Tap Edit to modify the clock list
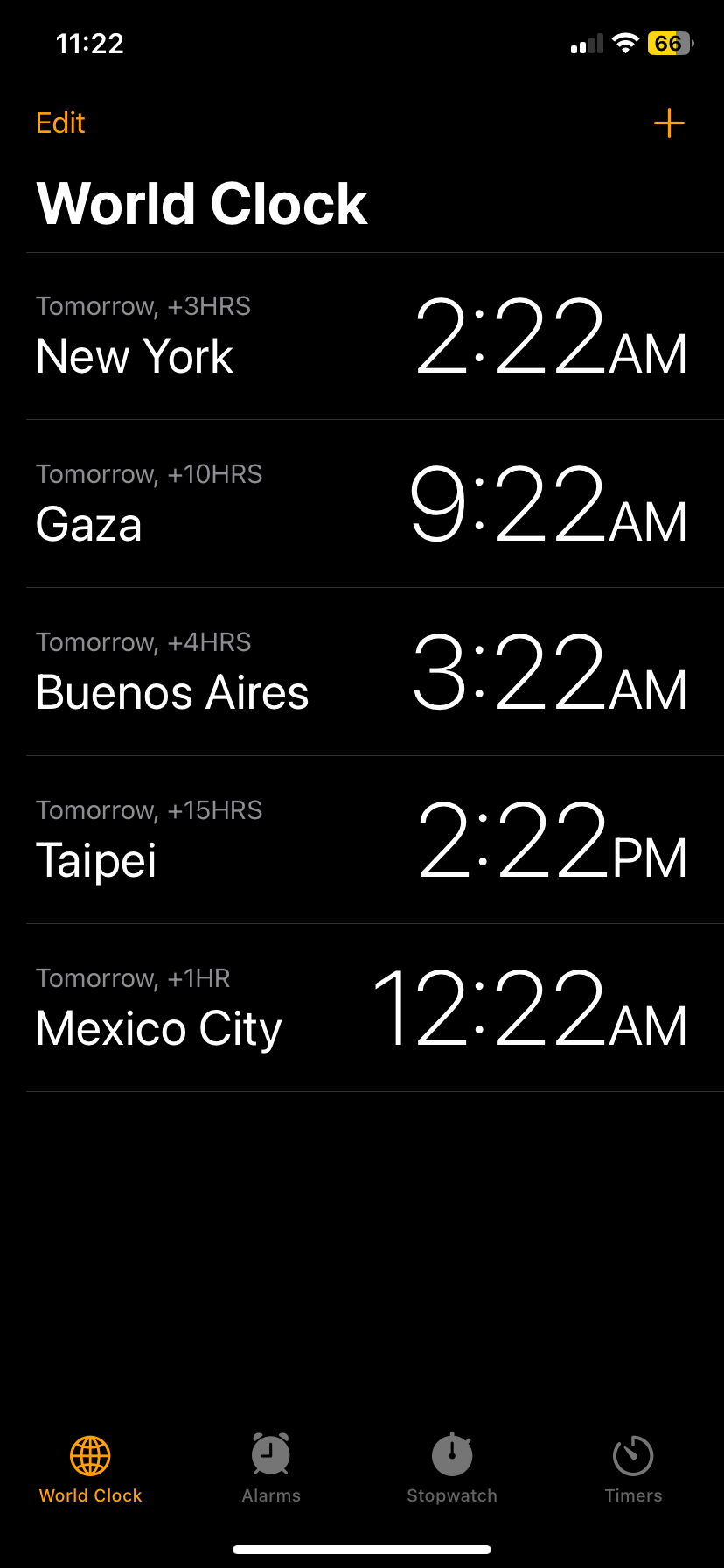This screenshot has width=724, height=1568. coord(60,123)
